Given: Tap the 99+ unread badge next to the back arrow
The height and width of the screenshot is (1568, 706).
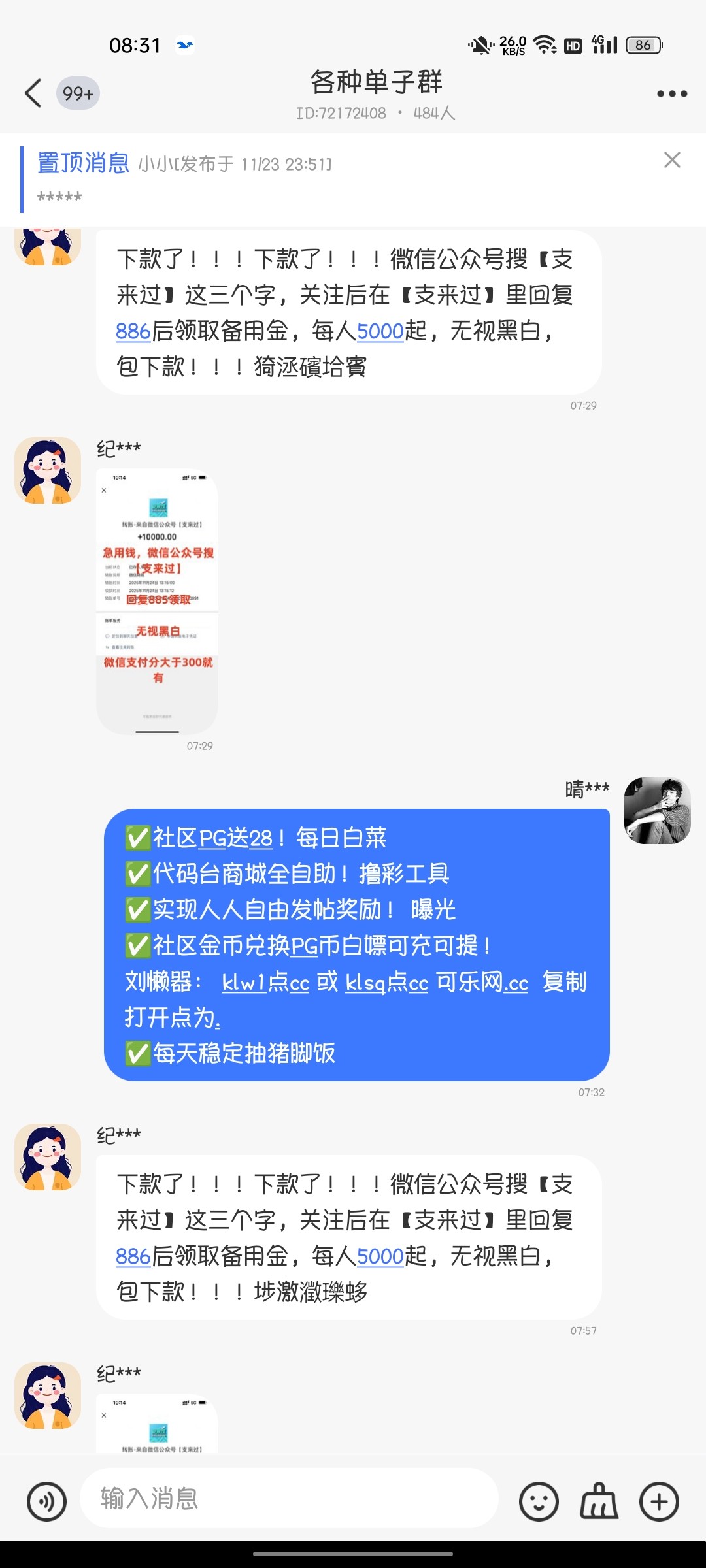Looking at the screenshot, I should coord(77,93).
